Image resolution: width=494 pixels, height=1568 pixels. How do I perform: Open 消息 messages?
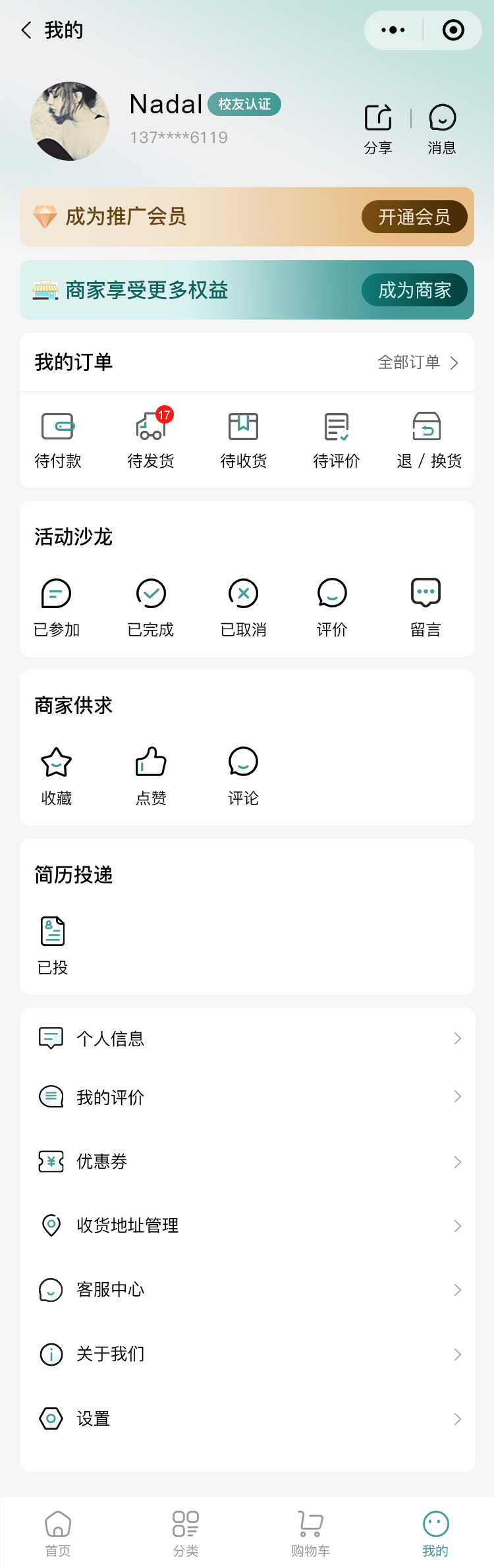(442, 128)
